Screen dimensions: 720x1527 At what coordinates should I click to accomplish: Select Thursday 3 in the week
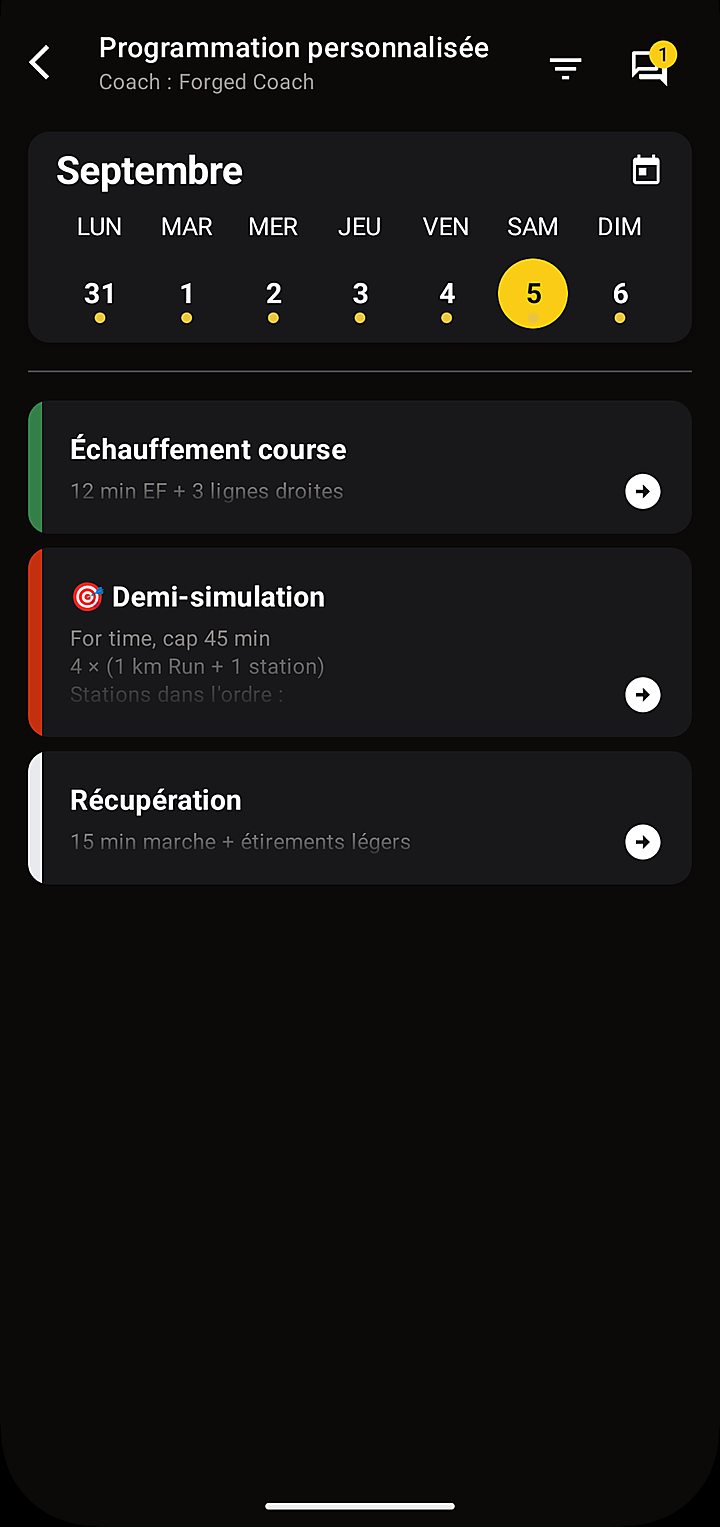[360, 295]
